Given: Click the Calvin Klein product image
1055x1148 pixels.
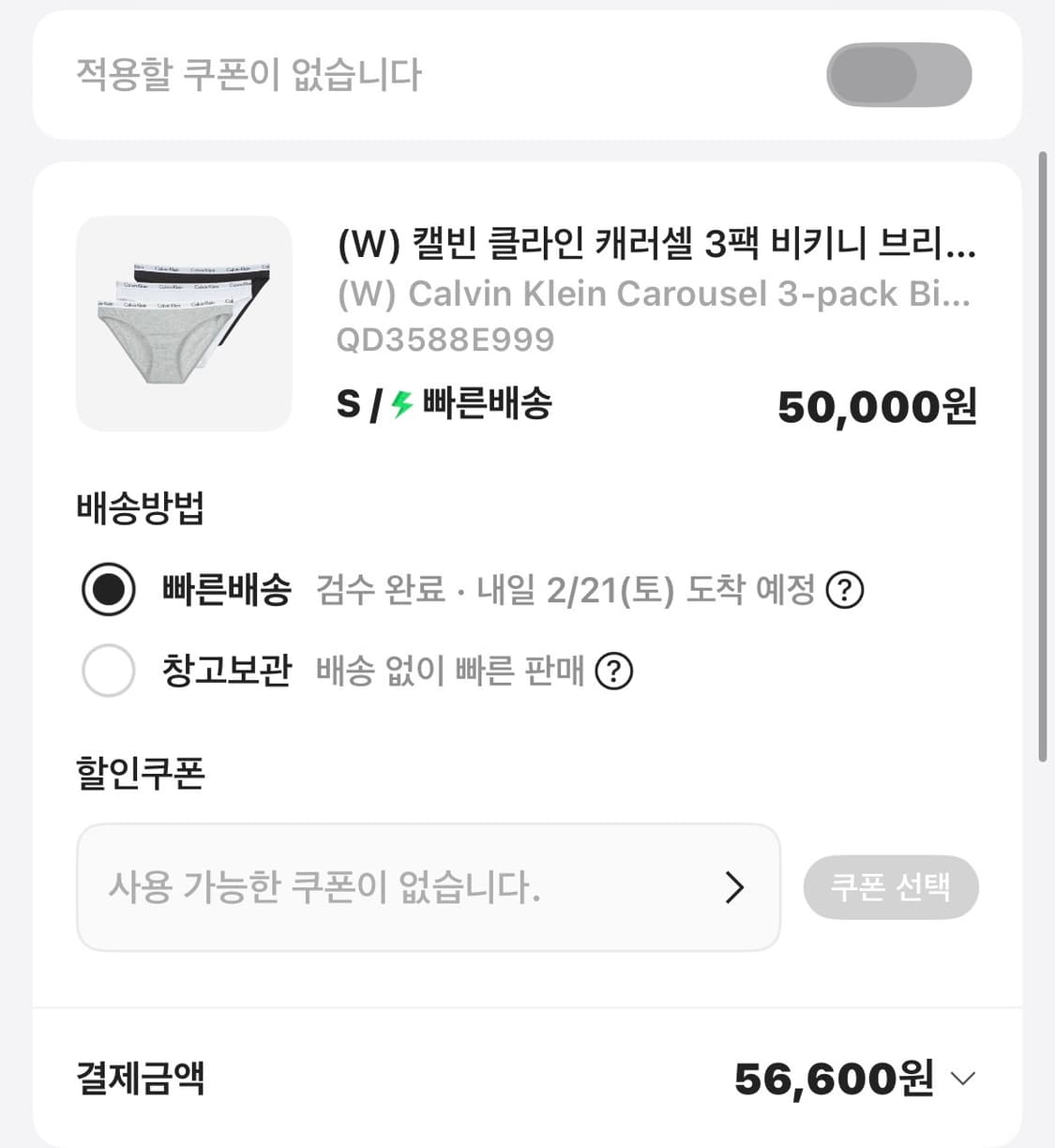Looking at the screenshot, I should [x=184, y=323].
